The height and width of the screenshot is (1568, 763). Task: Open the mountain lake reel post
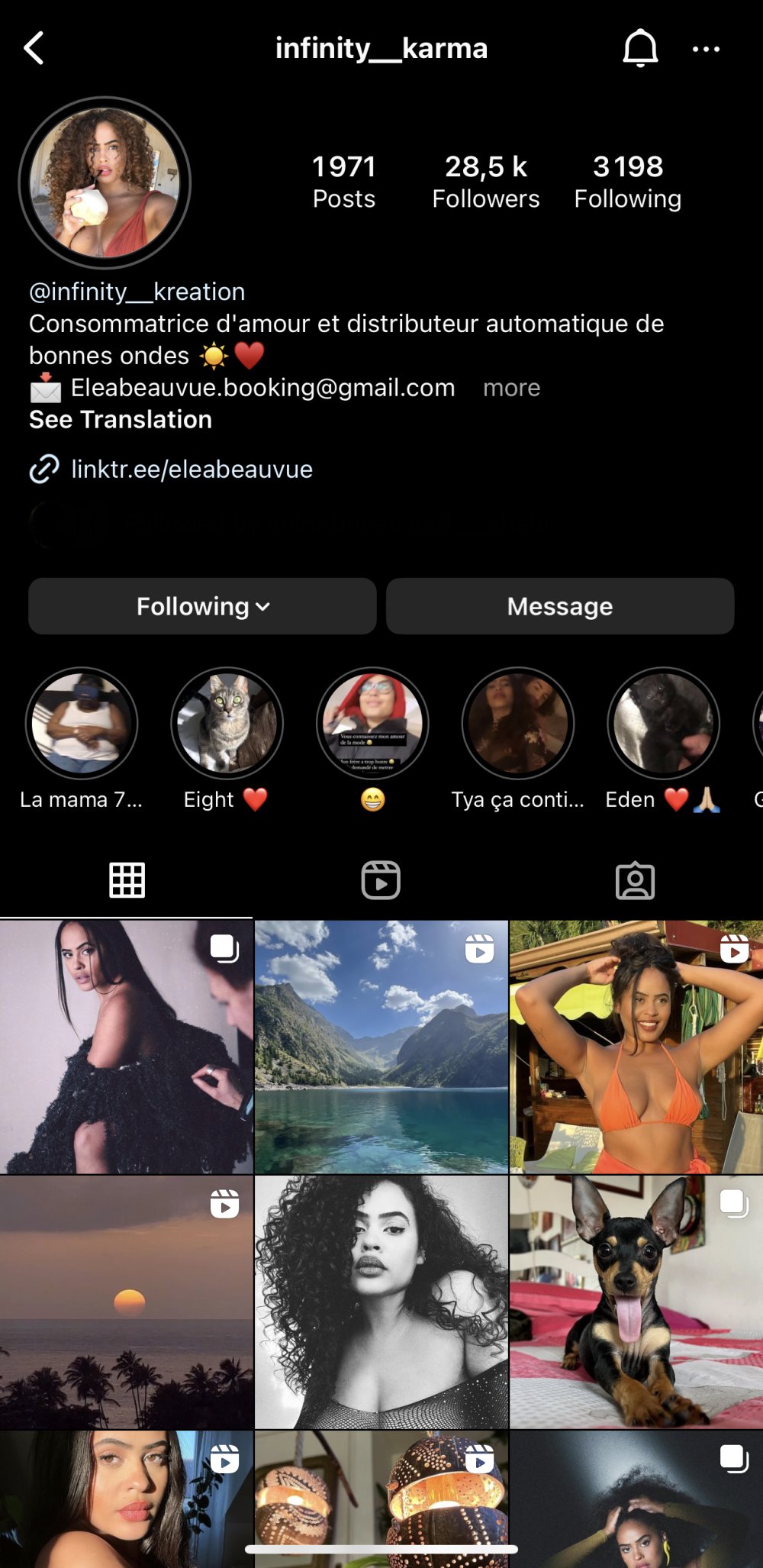381,1047
